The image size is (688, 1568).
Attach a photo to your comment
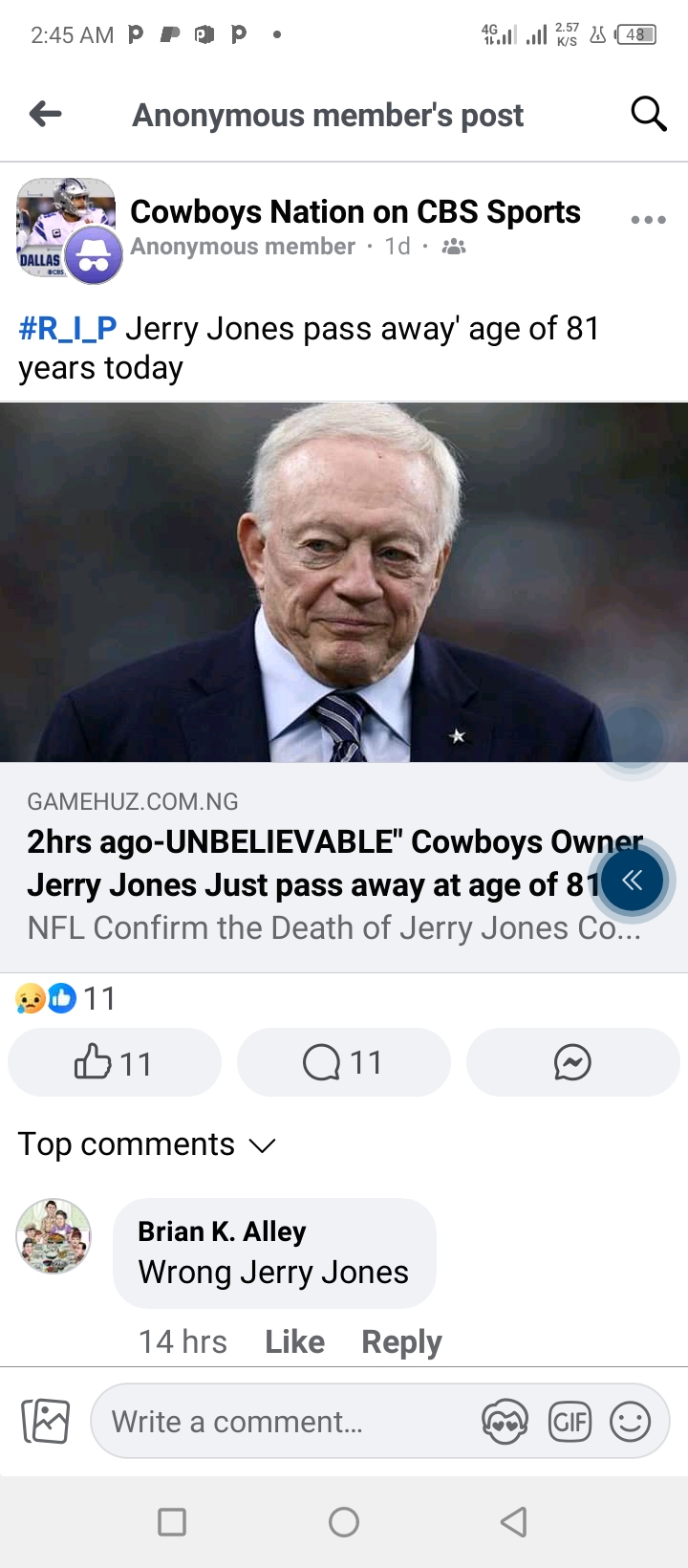click(x=45, y=1422)
